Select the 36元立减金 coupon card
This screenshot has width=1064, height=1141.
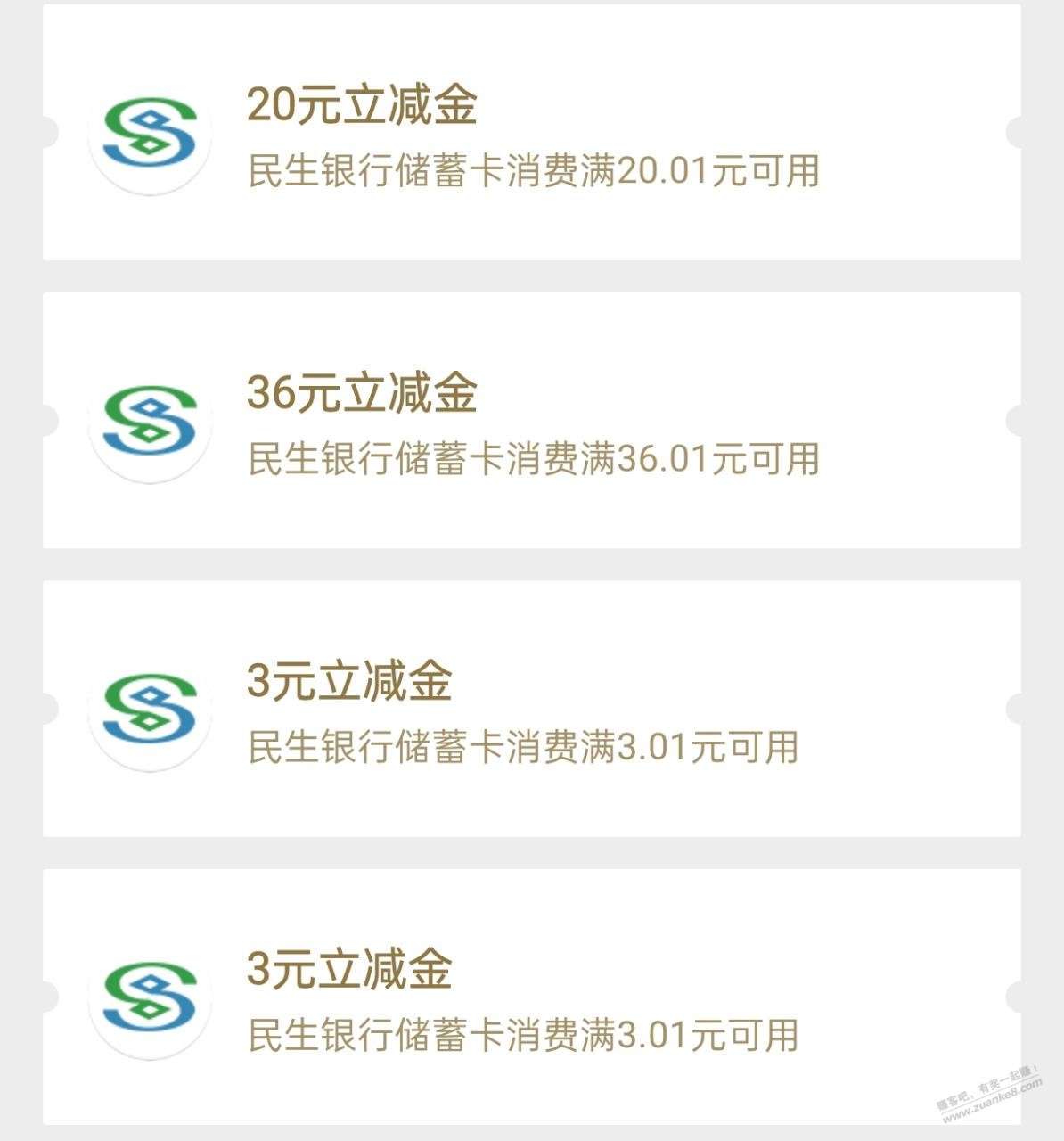(531, 421)
